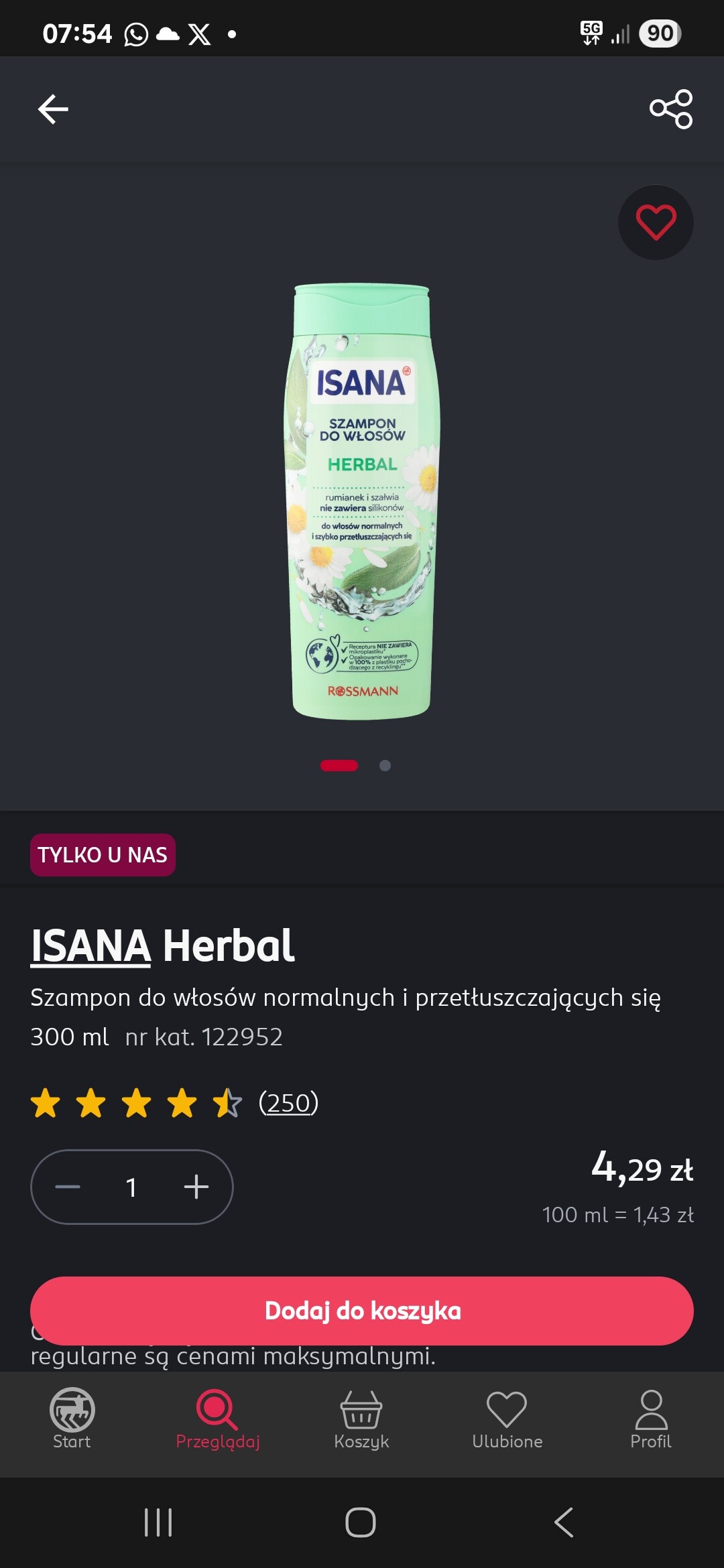Add shampoo to favorites with heart icon
724x1568 pixels.
coord(655,222)
